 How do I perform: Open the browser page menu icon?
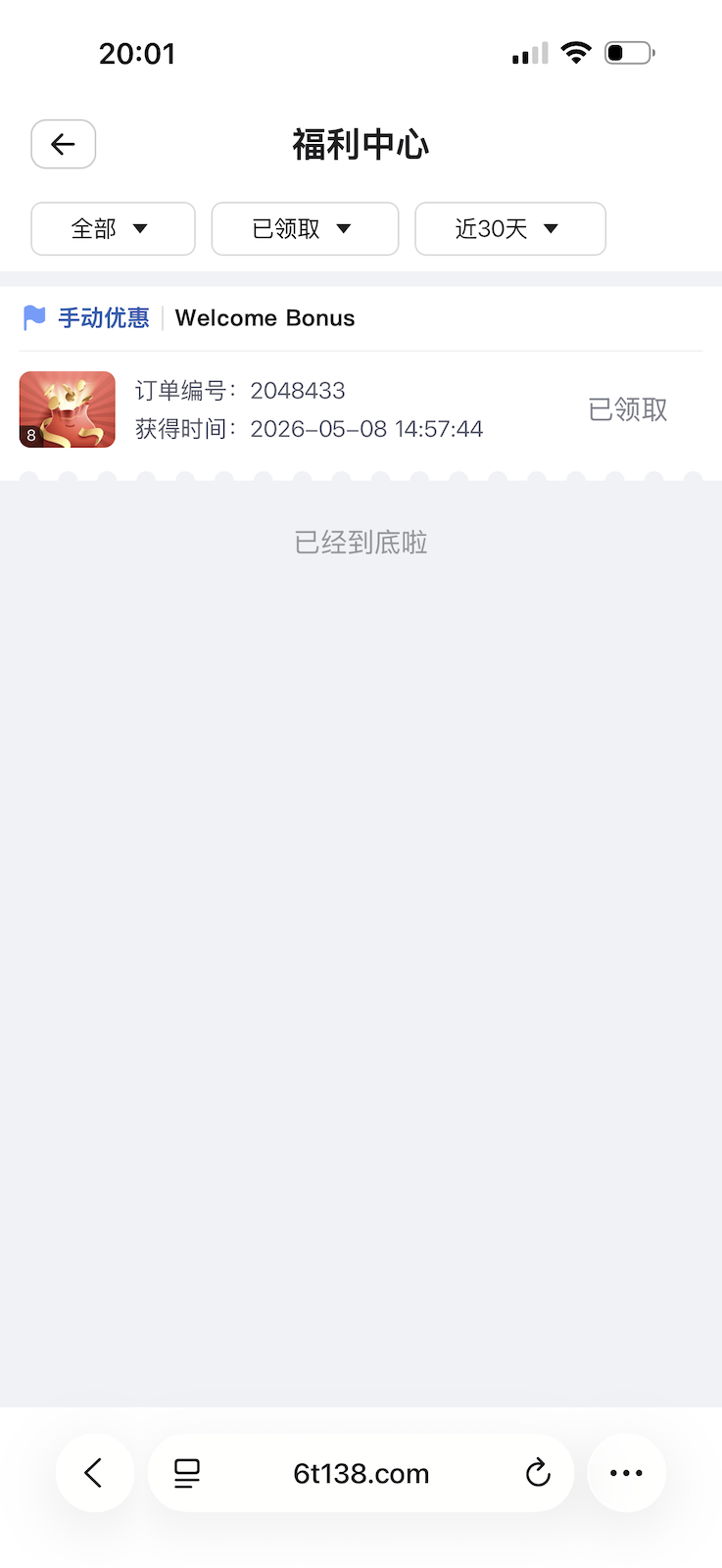187,1473
